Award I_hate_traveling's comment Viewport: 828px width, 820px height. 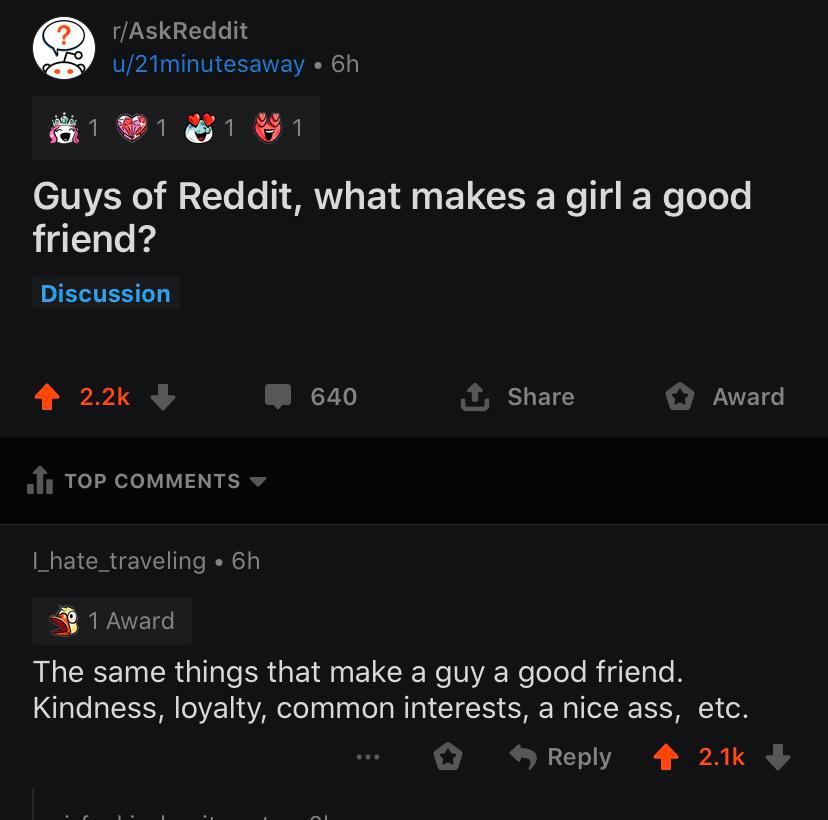448,758
